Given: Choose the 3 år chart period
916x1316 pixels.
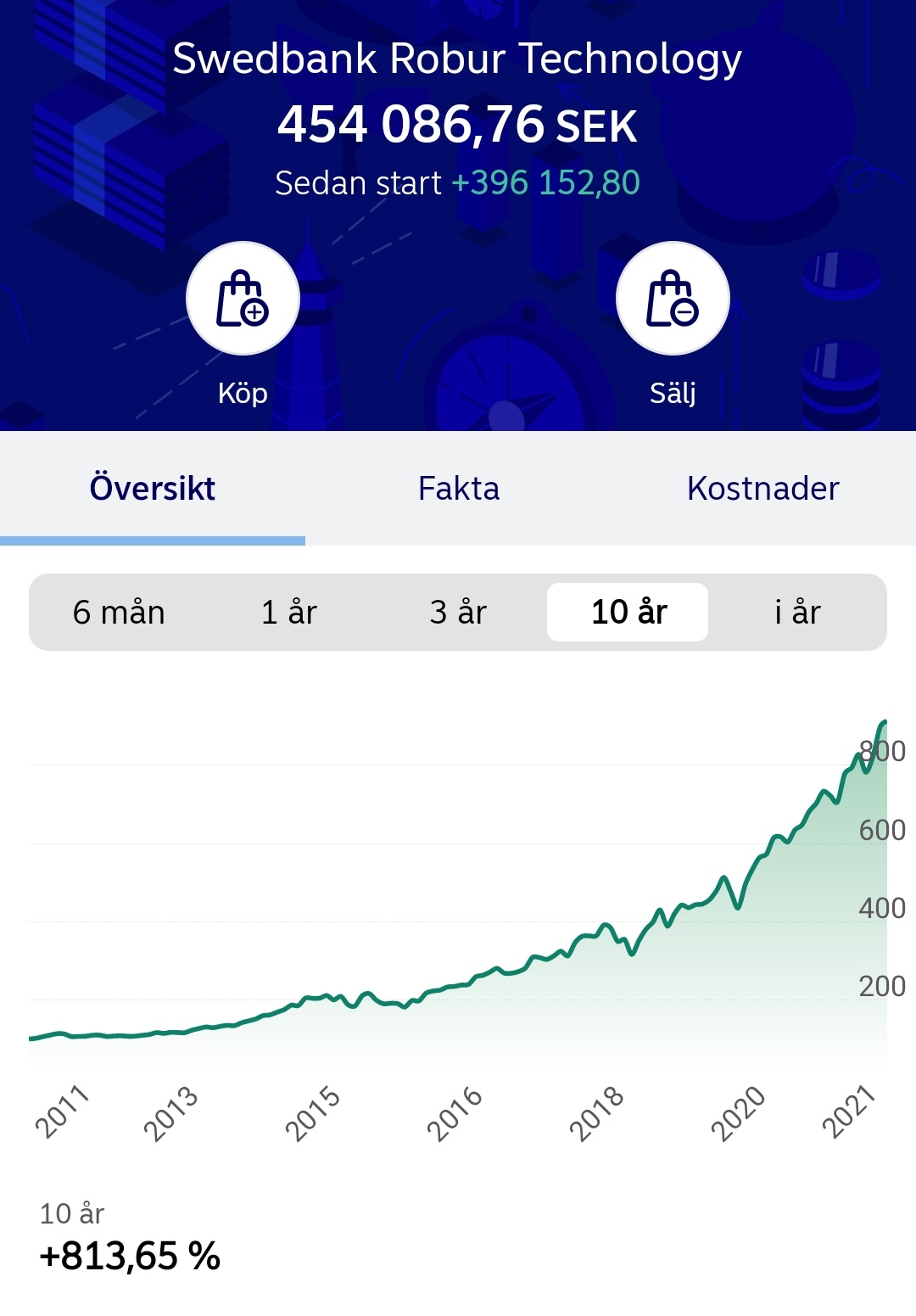Looking at the screenshot, I should tap(458, 613).
